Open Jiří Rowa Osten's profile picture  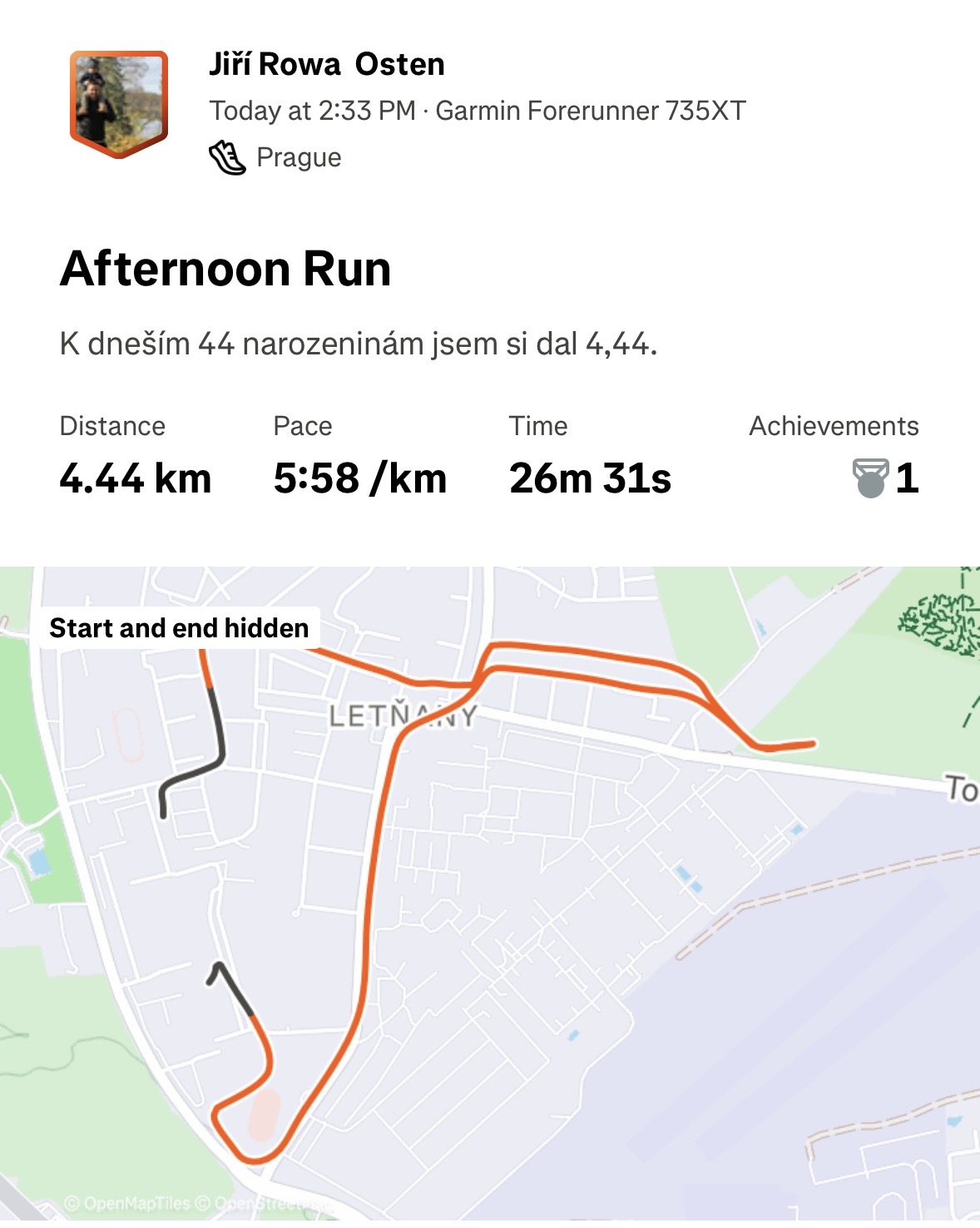[119, 104]
